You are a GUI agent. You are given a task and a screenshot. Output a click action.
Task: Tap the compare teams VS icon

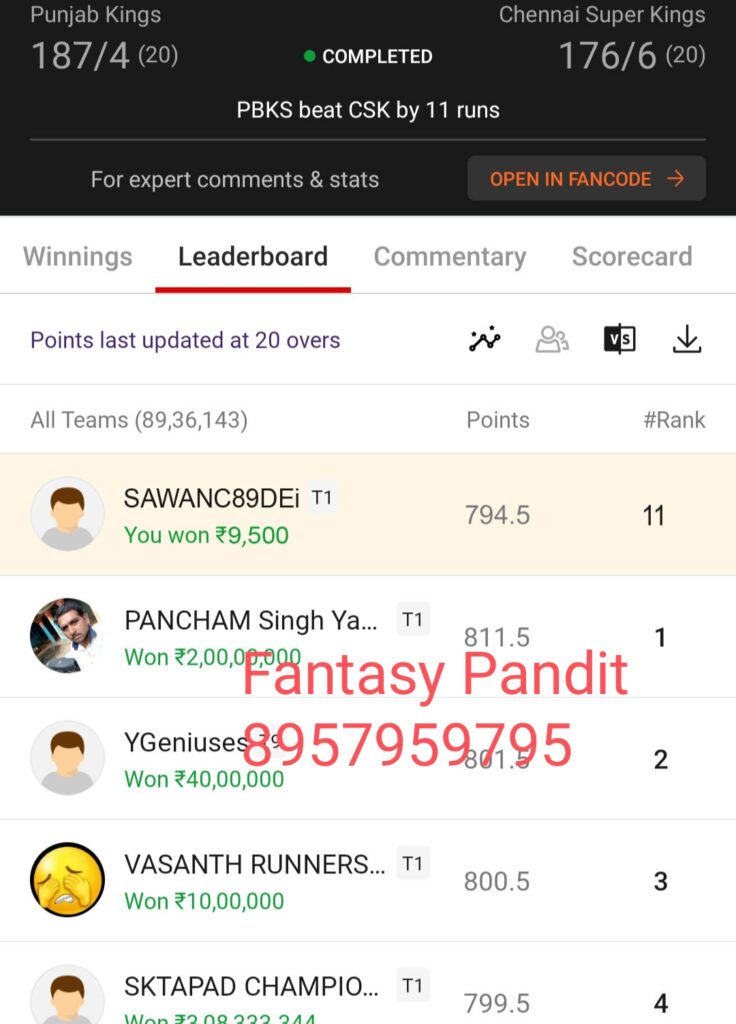[x=619, y=340]
